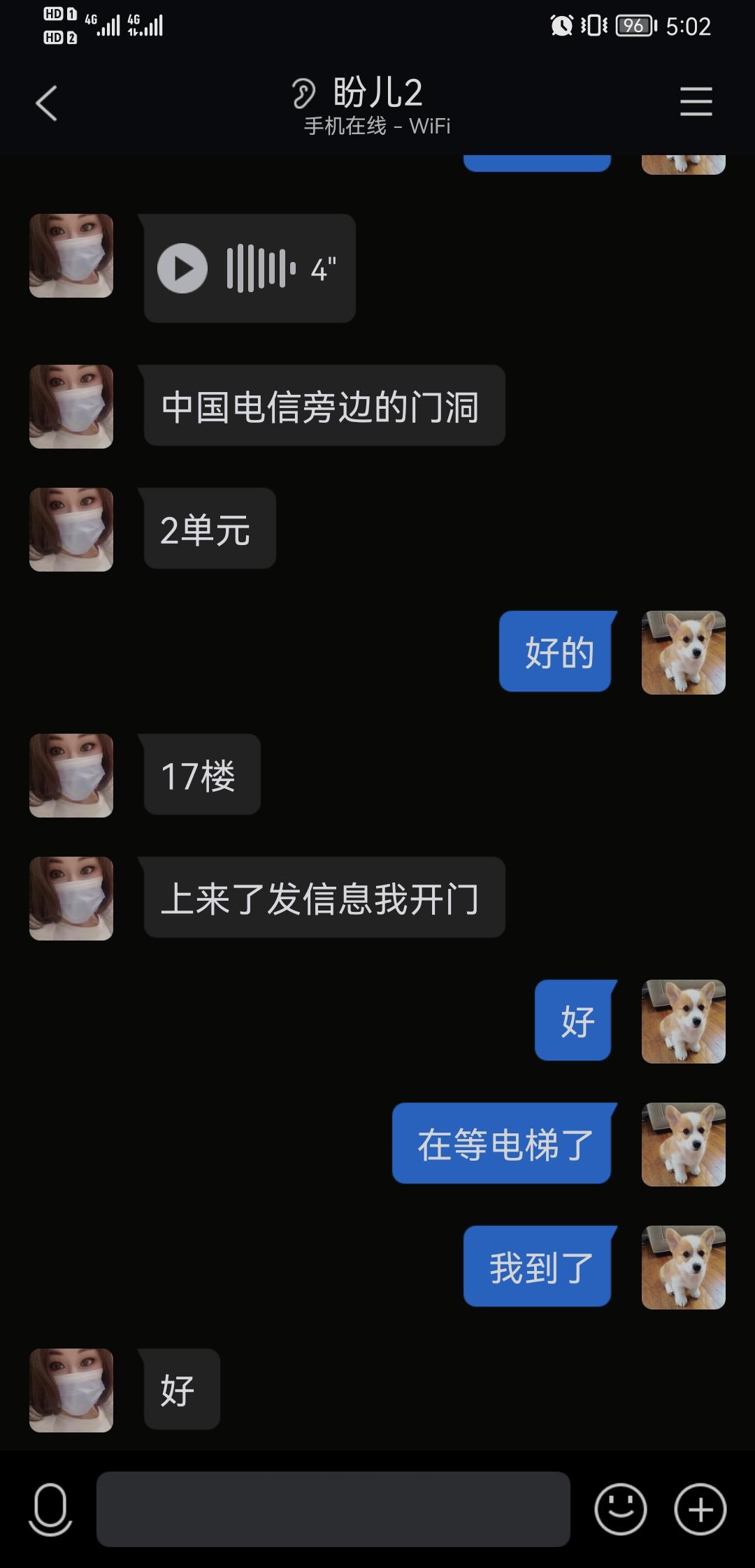Tap the corgi avatar beside 我到了
The width and height of the screenshot is (755, 1568).
pyautogui.click(x=683, y=1266)
